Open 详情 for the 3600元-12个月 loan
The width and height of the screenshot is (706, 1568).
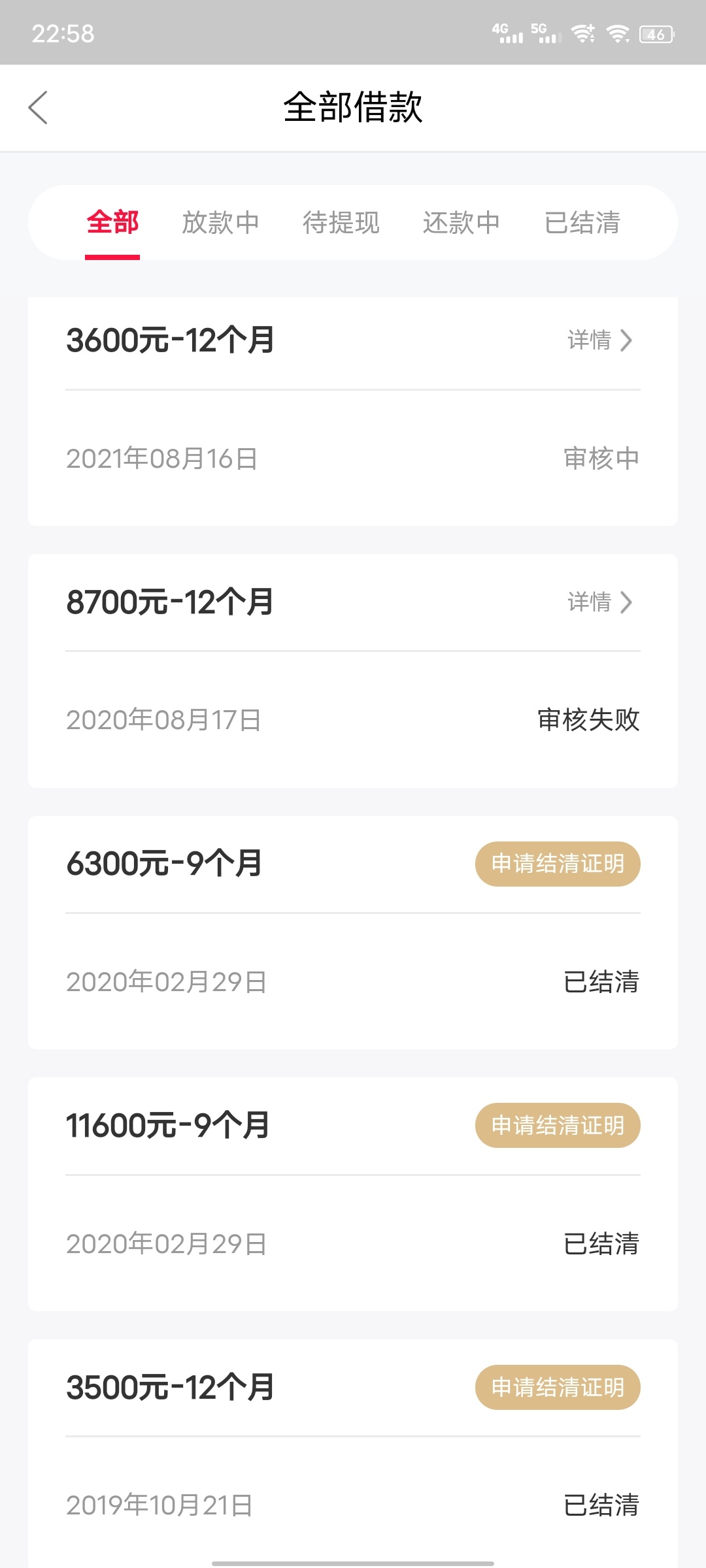point(600,340)
